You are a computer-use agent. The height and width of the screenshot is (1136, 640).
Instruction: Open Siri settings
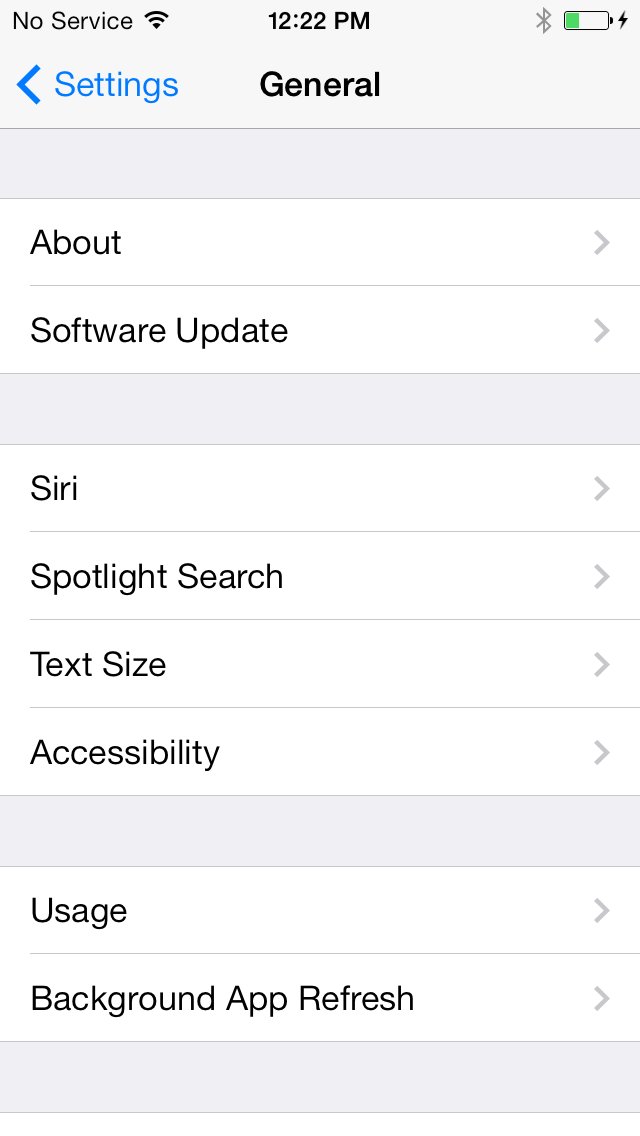point(320,488)
